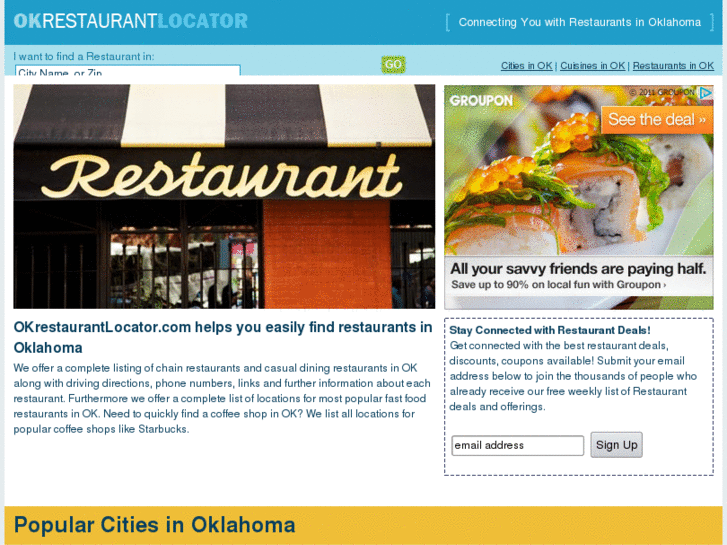Tap the green GO button
Viewport: 727px width, 545px height.
pyautogui.click(x=393, y=65)
